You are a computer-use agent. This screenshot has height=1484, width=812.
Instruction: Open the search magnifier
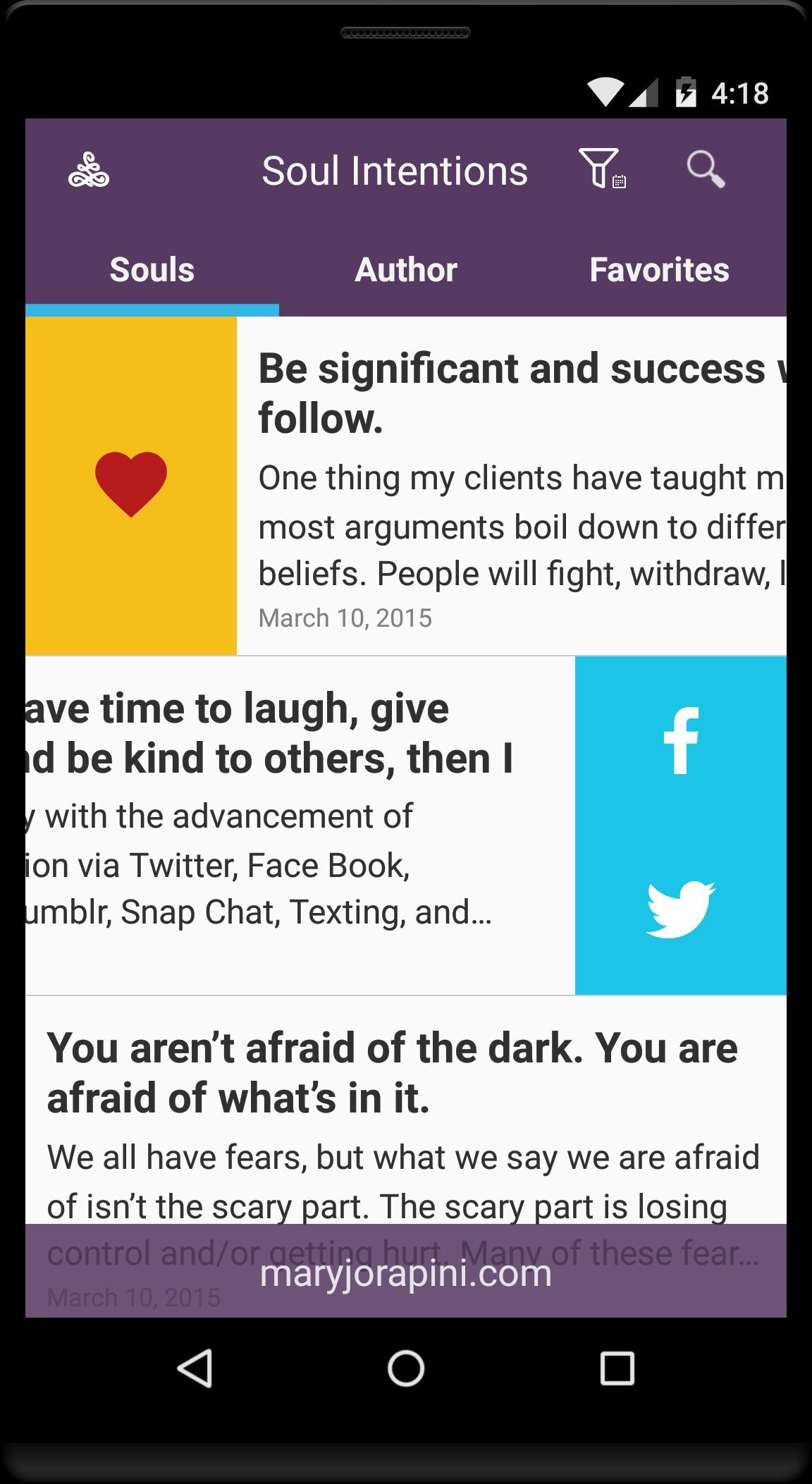coord(706,170)
